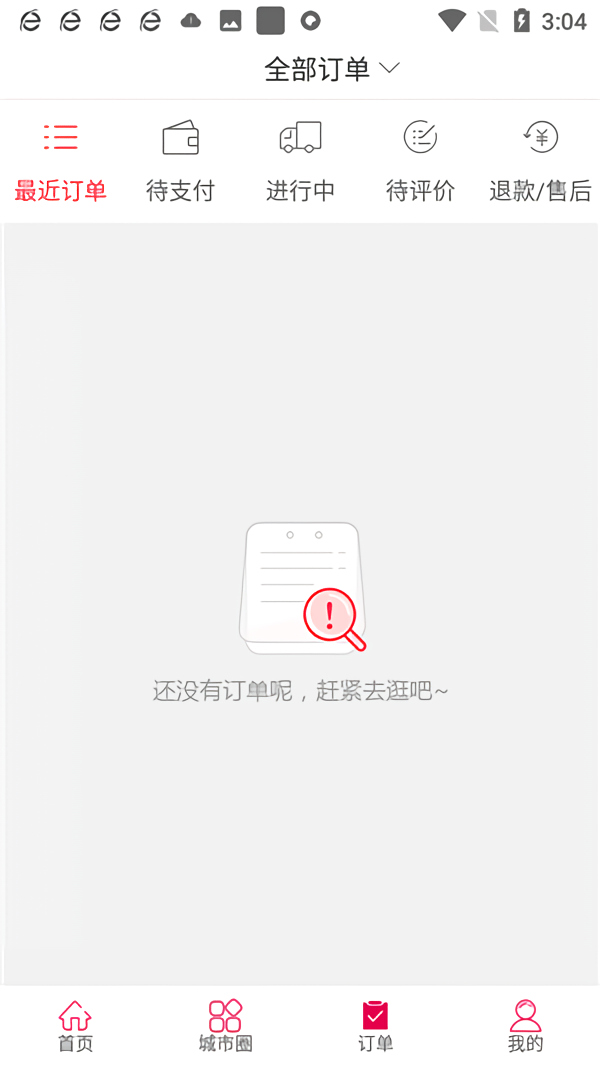Image resolution: width=600 pixels, height=1066 pixels.
Task: Expand the 全部订单 dropdown
Action: pos(331,68)
